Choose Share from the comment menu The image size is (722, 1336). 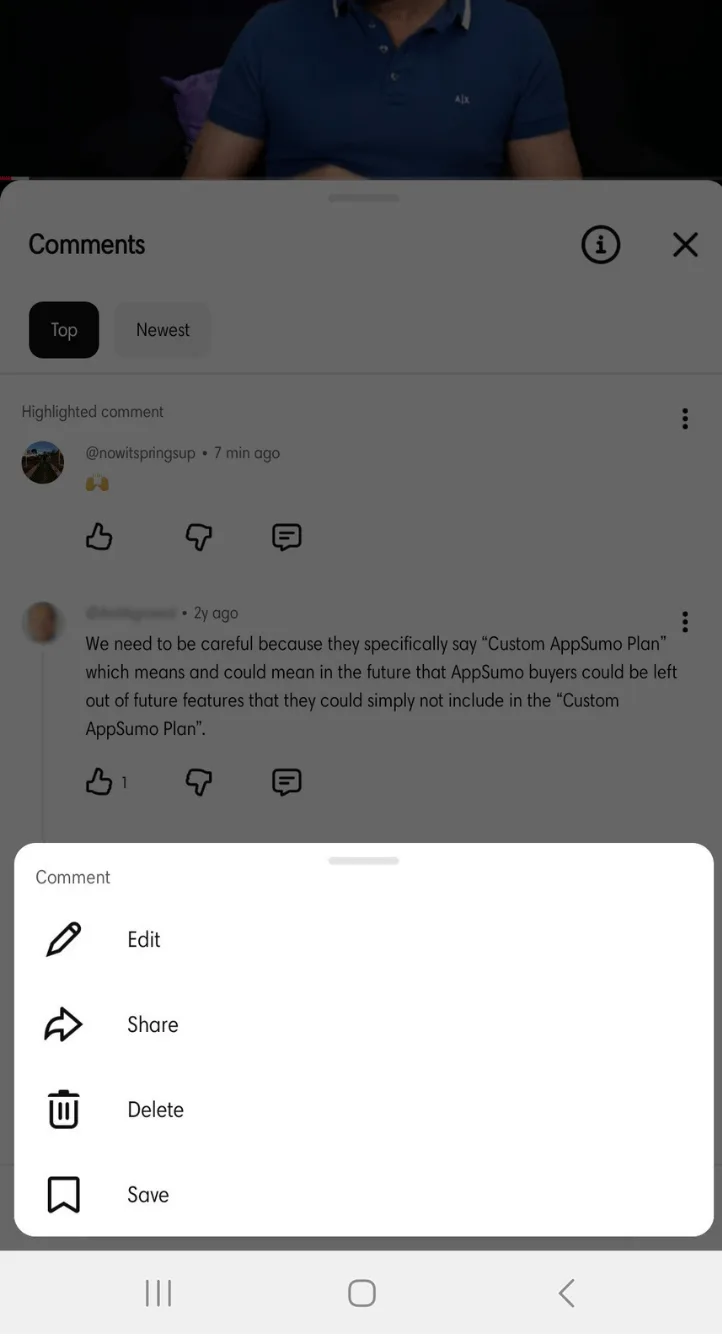(x=152, y=1025)
